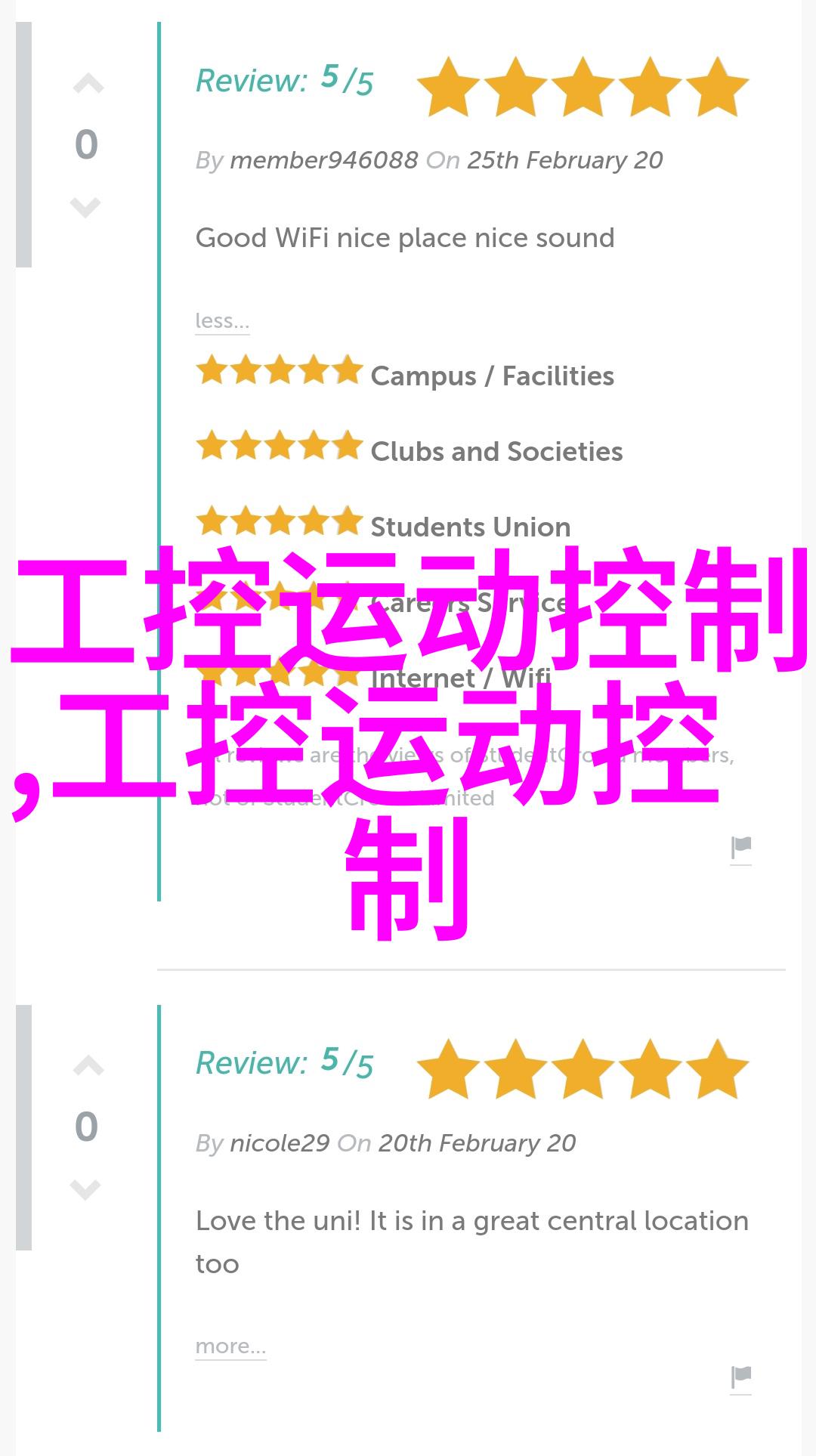816x1456 pixels.
Task: Flag the review by nicole29
Action: point(740,1377)
